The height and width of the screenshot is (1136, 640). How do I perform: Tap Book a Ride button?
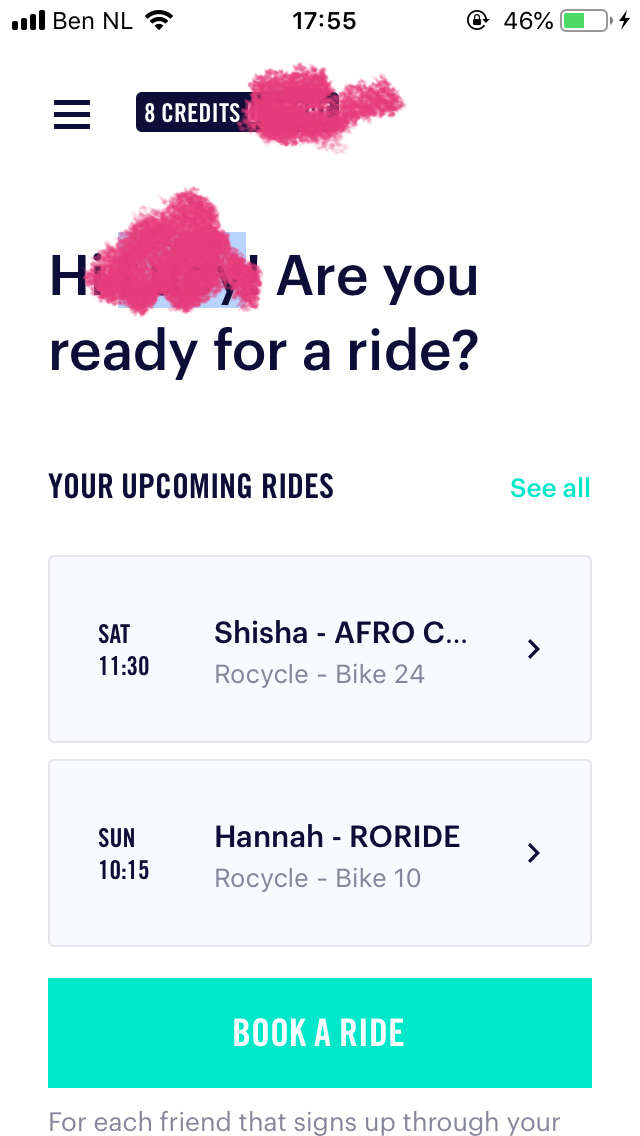[x=320, y=1032]
